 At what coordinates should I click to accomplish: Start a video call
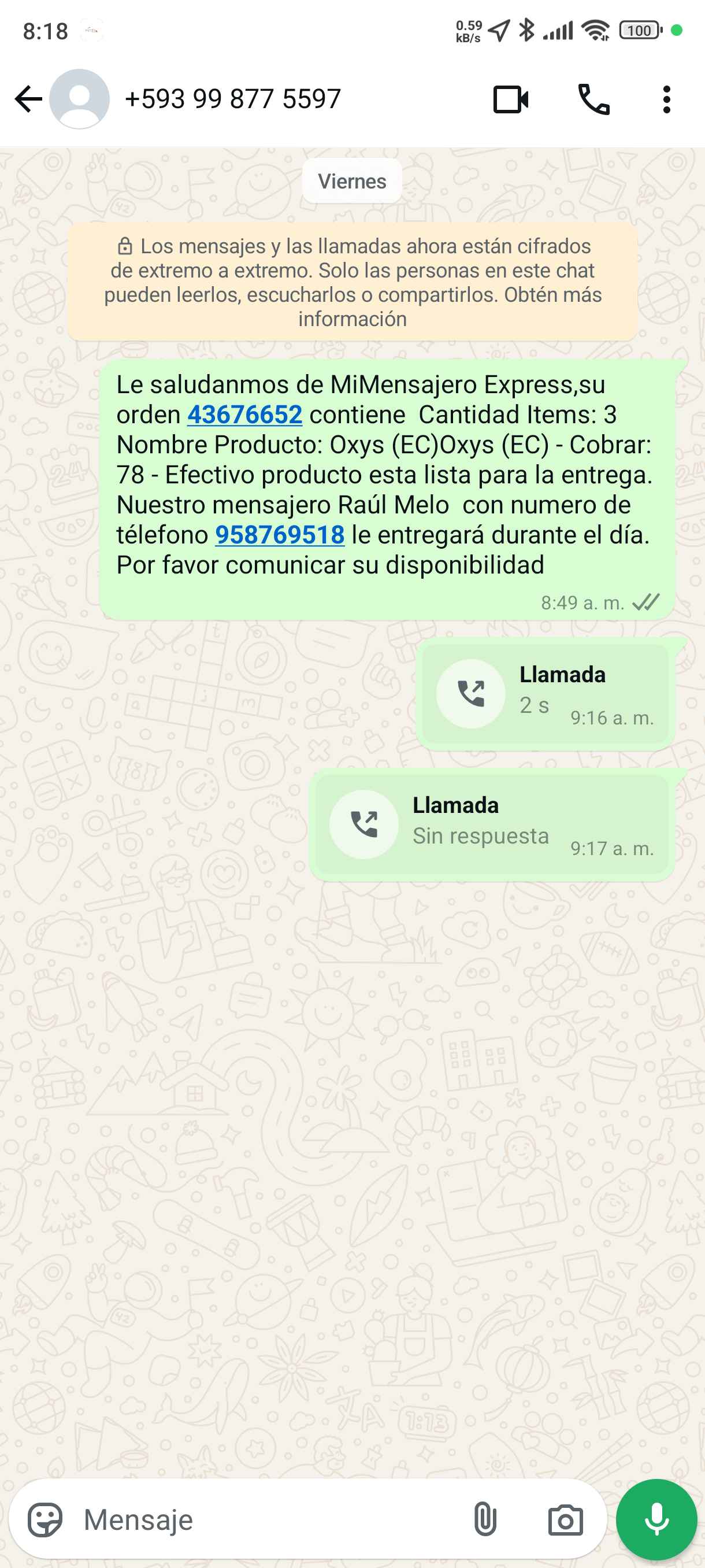(510, 99)
